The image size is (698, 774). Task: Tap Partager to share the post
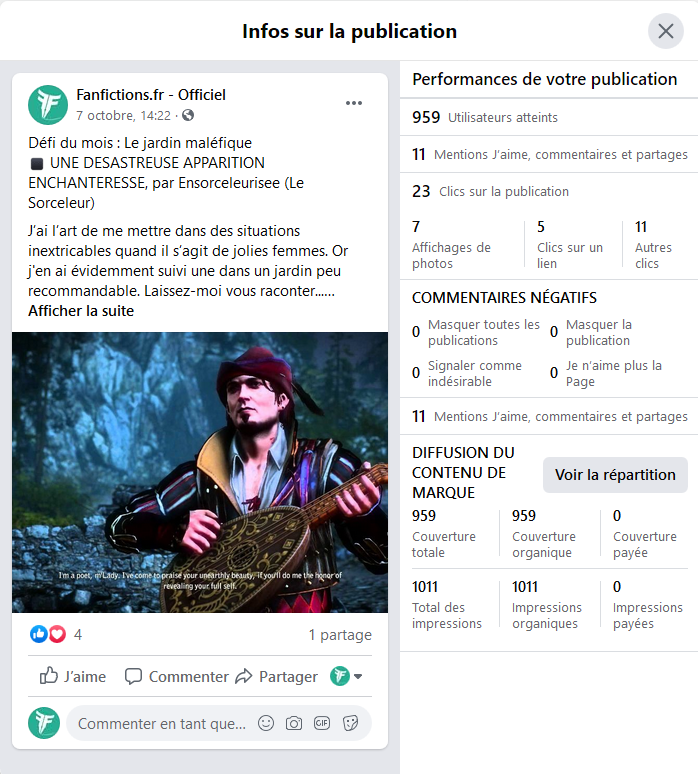pyautogui.click(x=277, y=677)
